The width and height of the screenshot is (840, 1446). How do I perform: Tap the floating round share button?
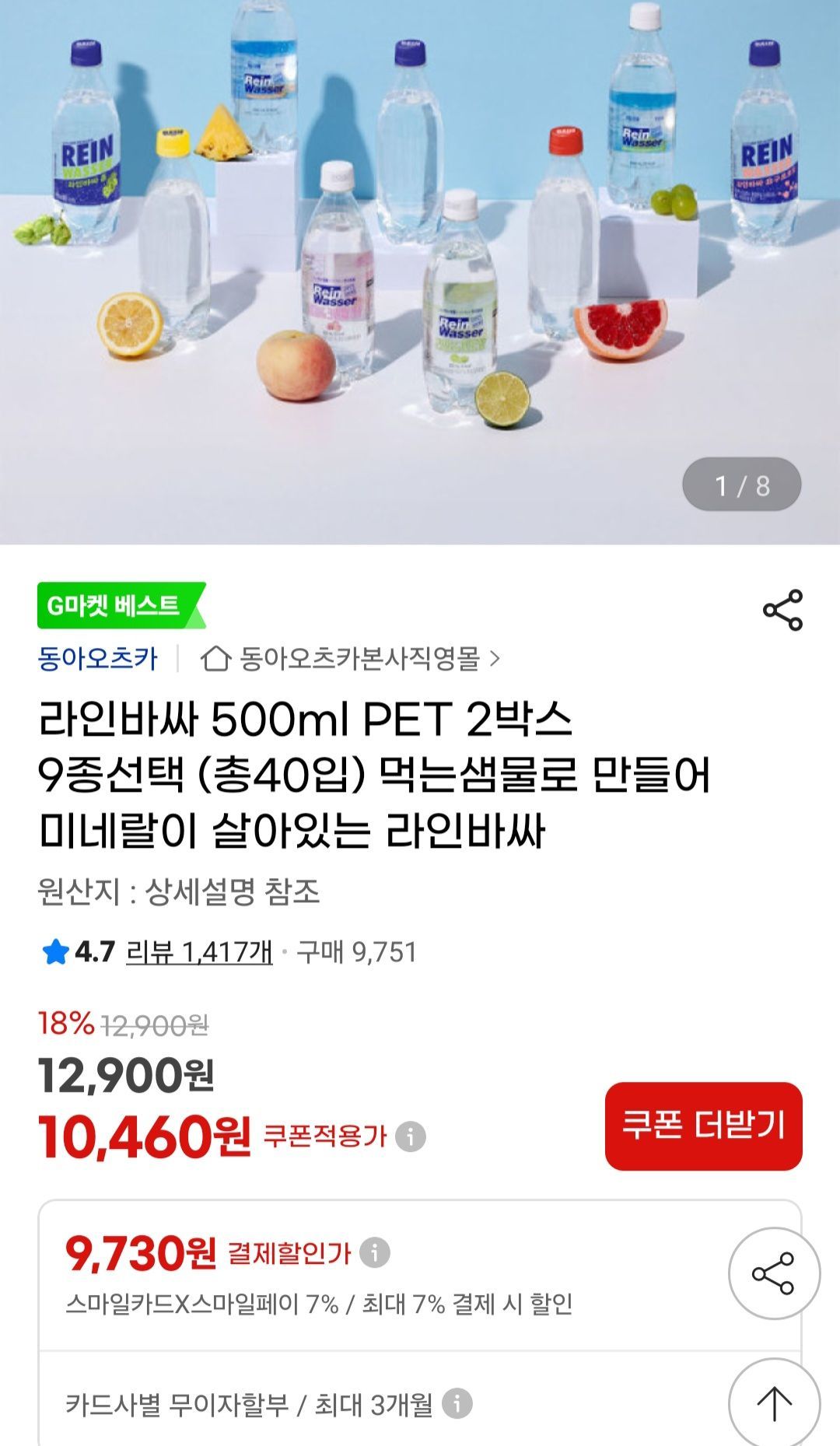pos(773,1273)
